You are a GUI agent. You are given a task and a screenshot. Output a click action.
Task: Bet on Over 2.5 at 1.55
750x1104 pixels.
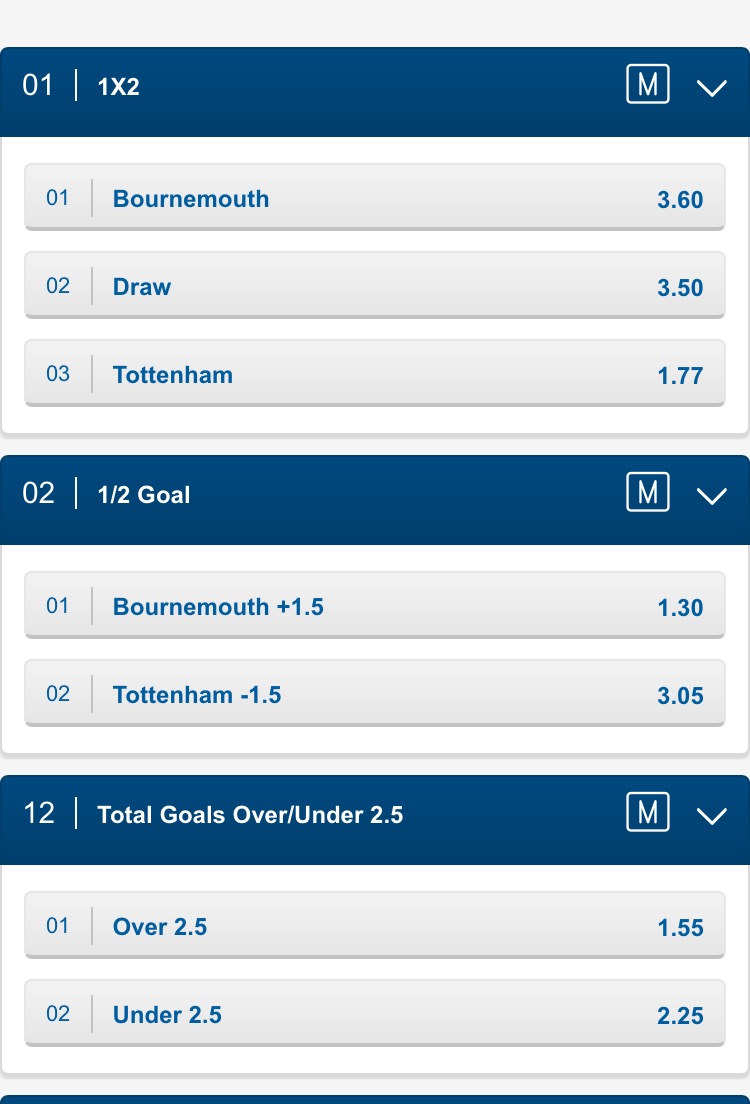tap(375, 926)
